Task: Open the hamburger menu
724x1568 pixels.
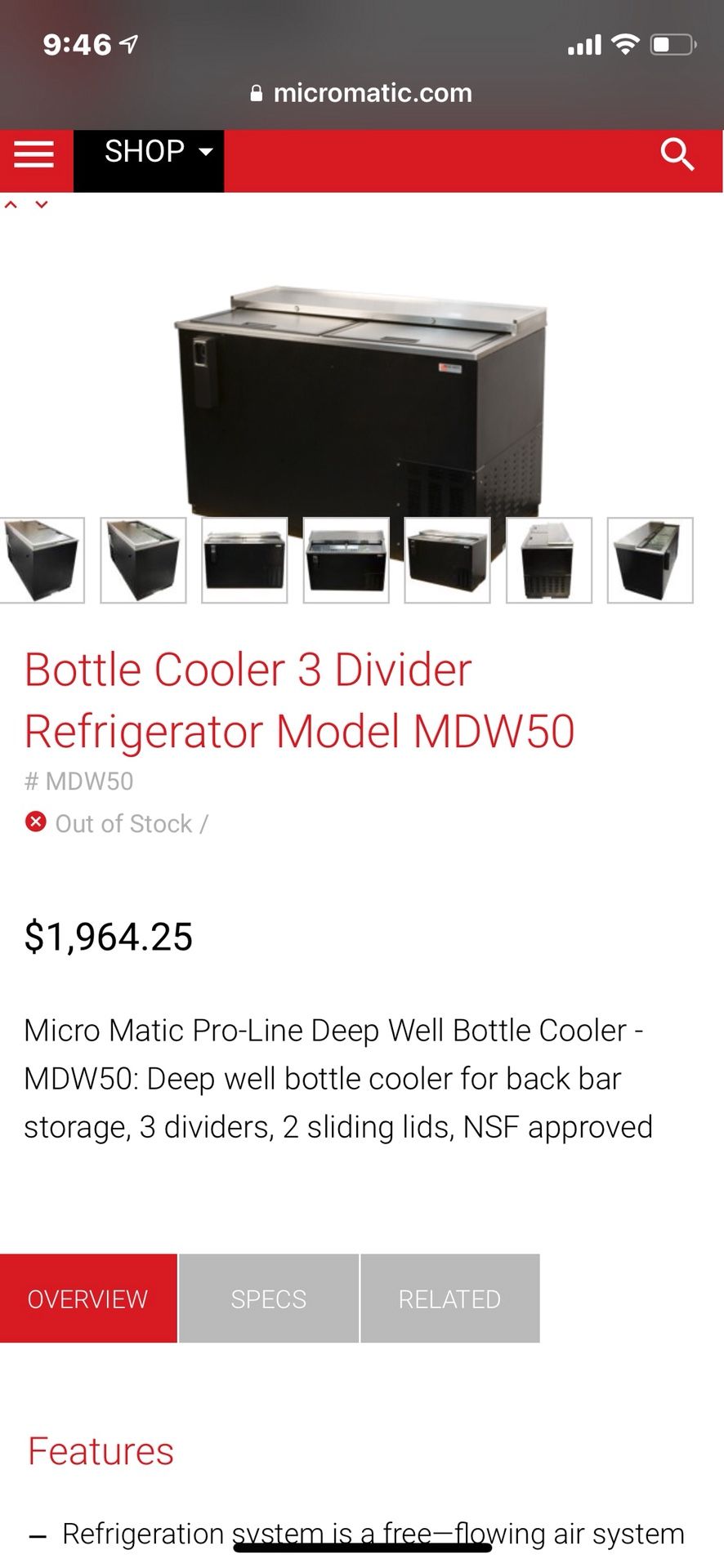Action: click(34, 154)
